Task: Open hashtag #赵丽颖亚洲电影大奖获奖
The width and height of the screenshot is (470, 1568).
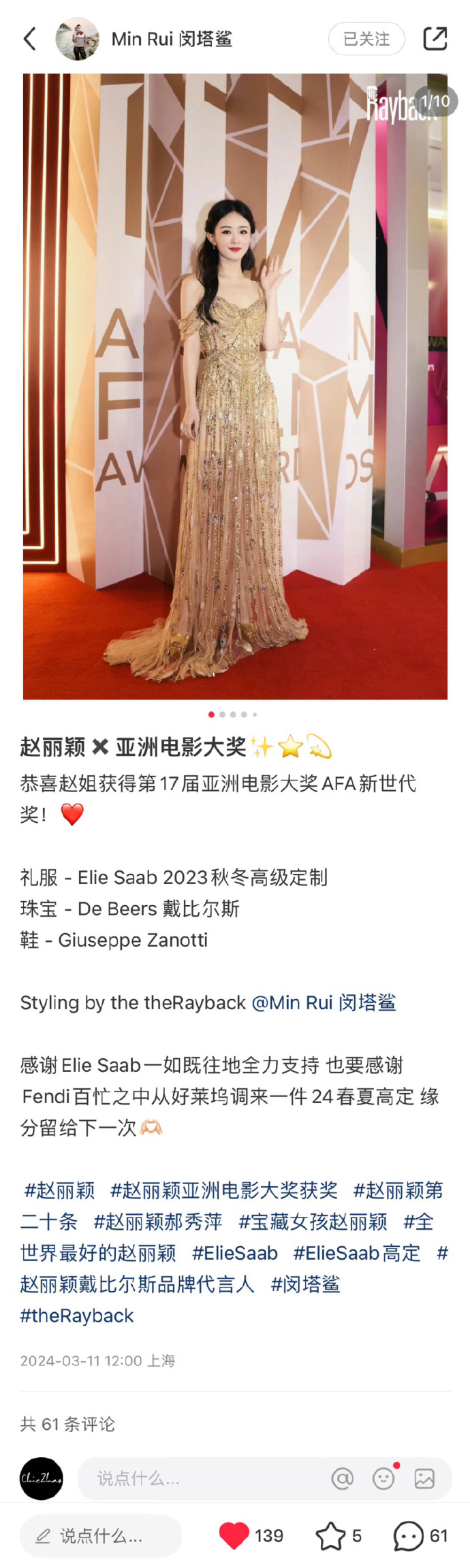Action: (224, 1190)
